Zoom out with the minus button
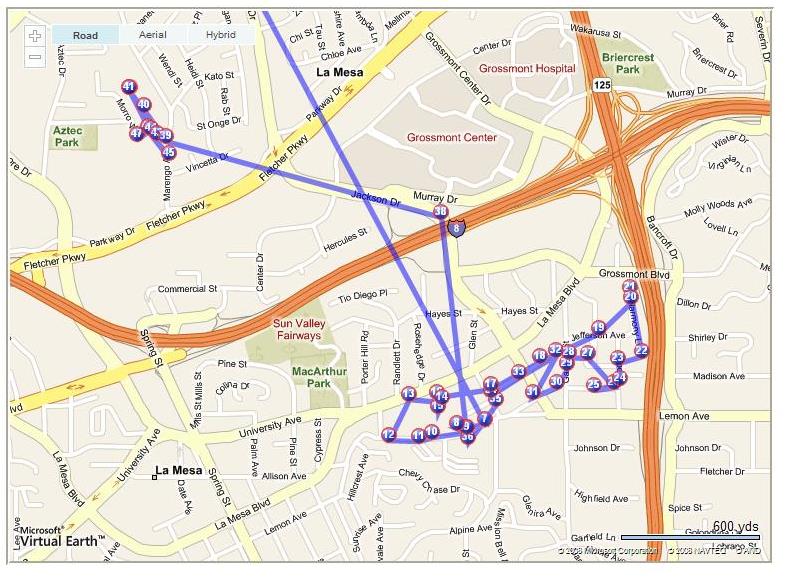This screenshot has height=579, width=786. pos(35,56)
